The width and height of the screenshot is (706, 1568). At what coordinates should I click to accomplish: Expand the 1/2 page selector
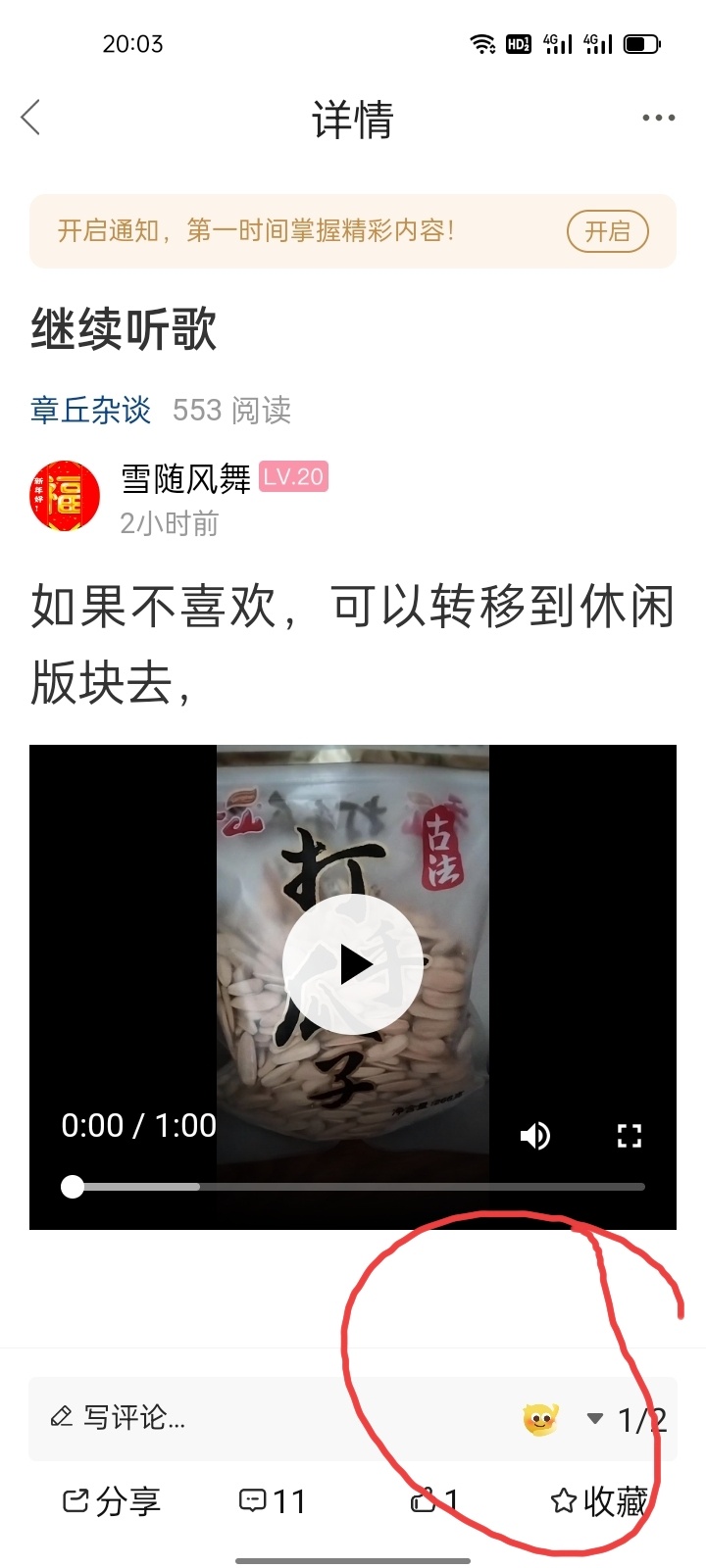click(x=628, y=1419)
